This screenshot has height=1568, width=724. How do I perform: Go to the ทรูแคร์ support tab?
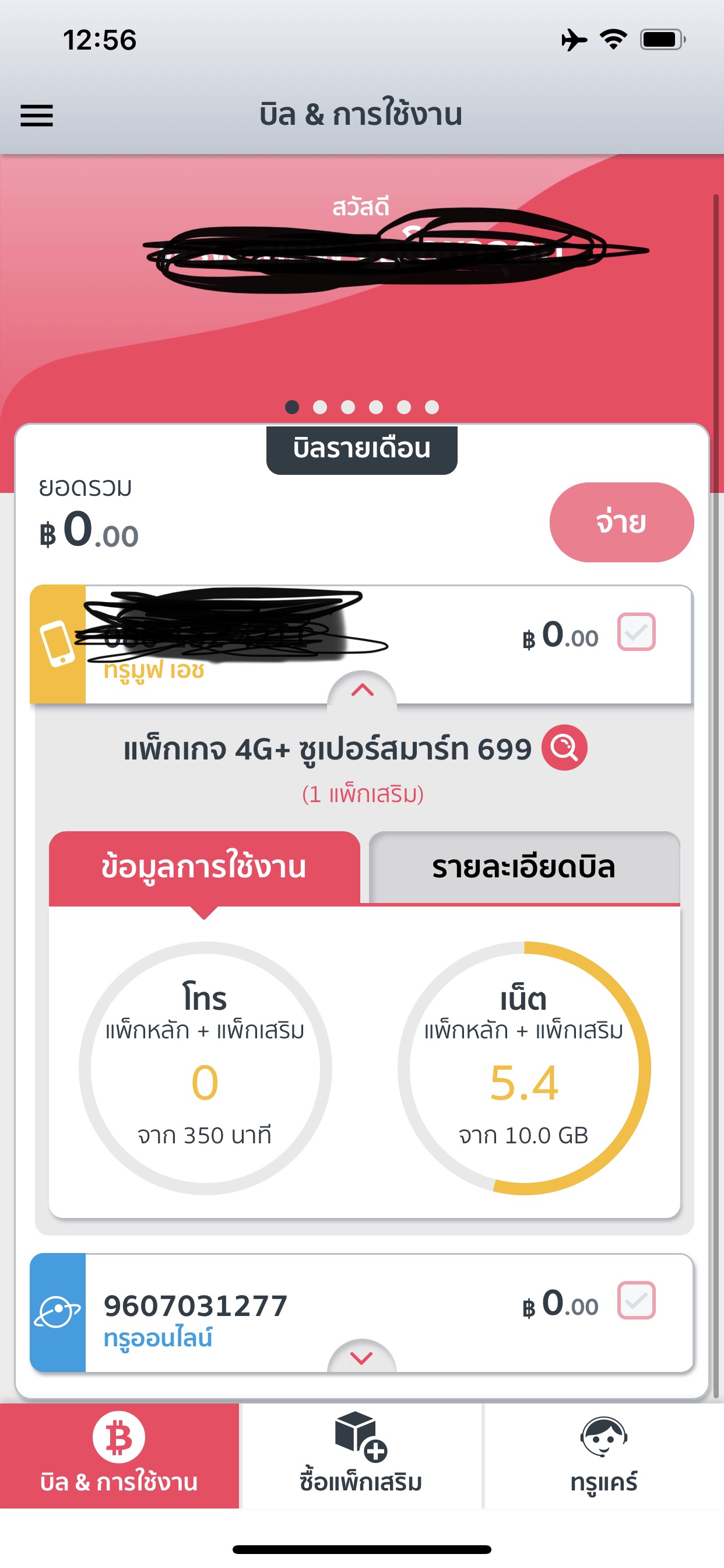coord(603,1455)
